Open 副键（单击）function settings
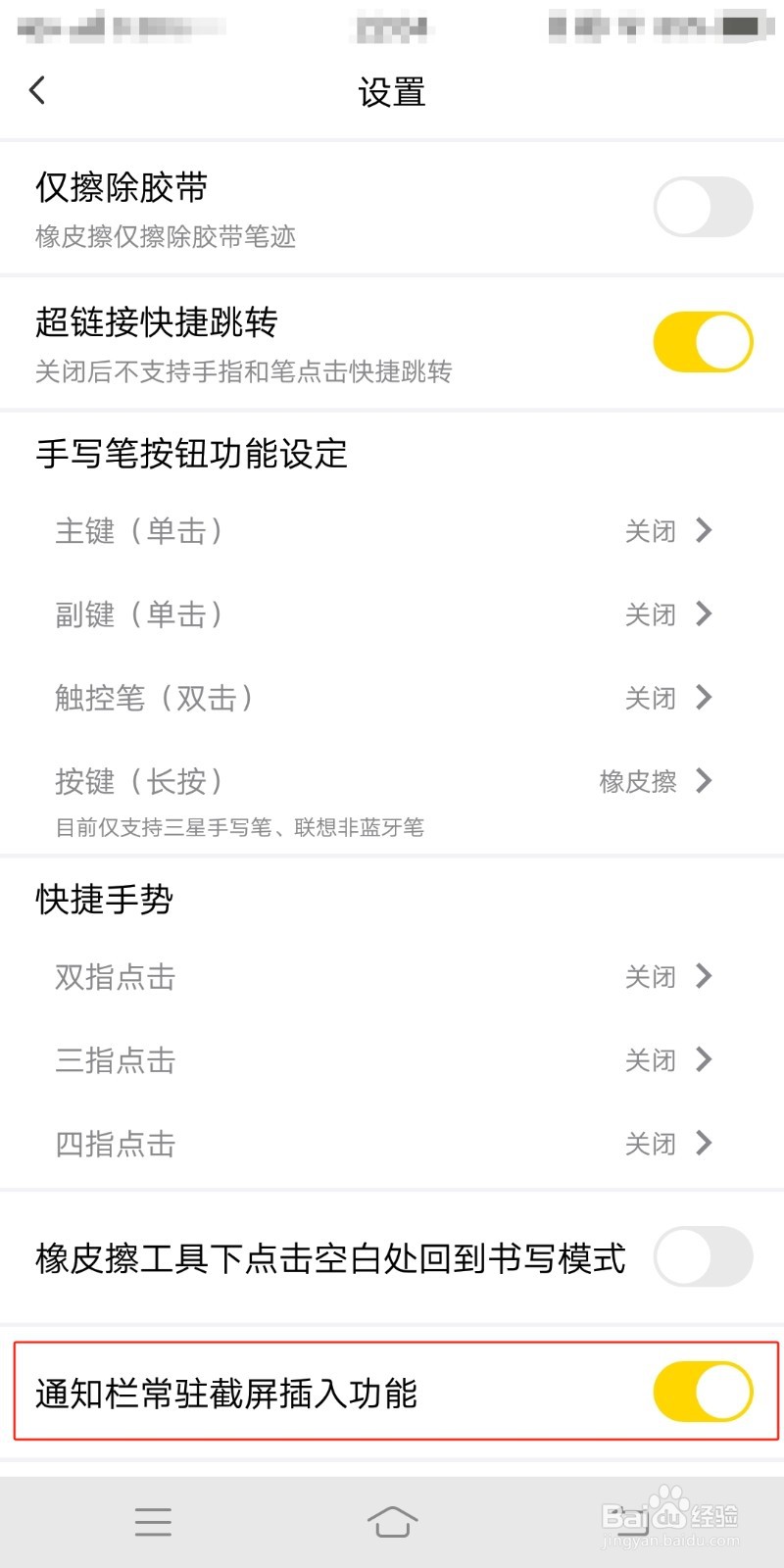Screen dimensions: 784x1568 392,614
